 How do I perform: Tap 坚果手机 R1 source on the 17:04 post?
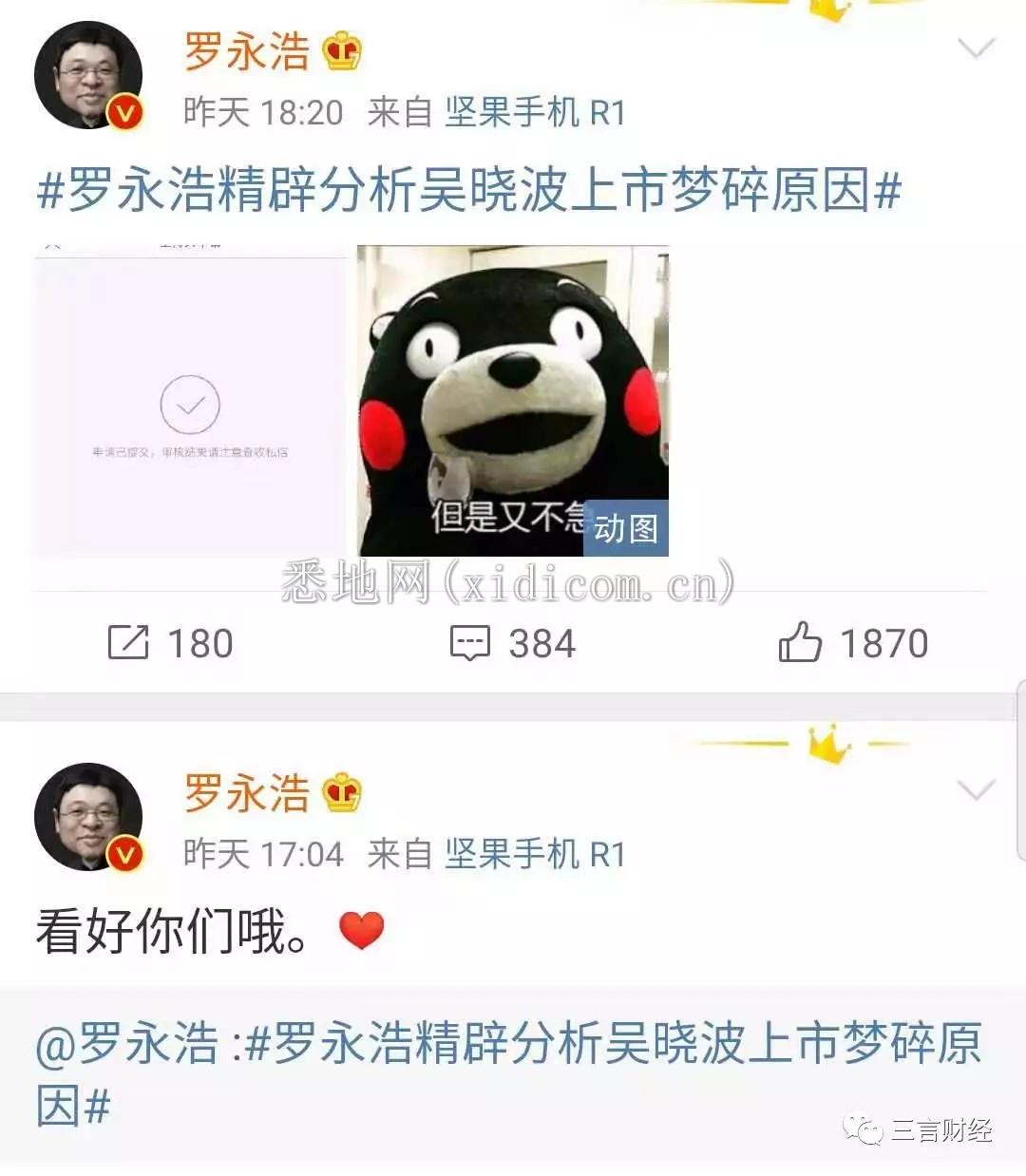[535, 854]
